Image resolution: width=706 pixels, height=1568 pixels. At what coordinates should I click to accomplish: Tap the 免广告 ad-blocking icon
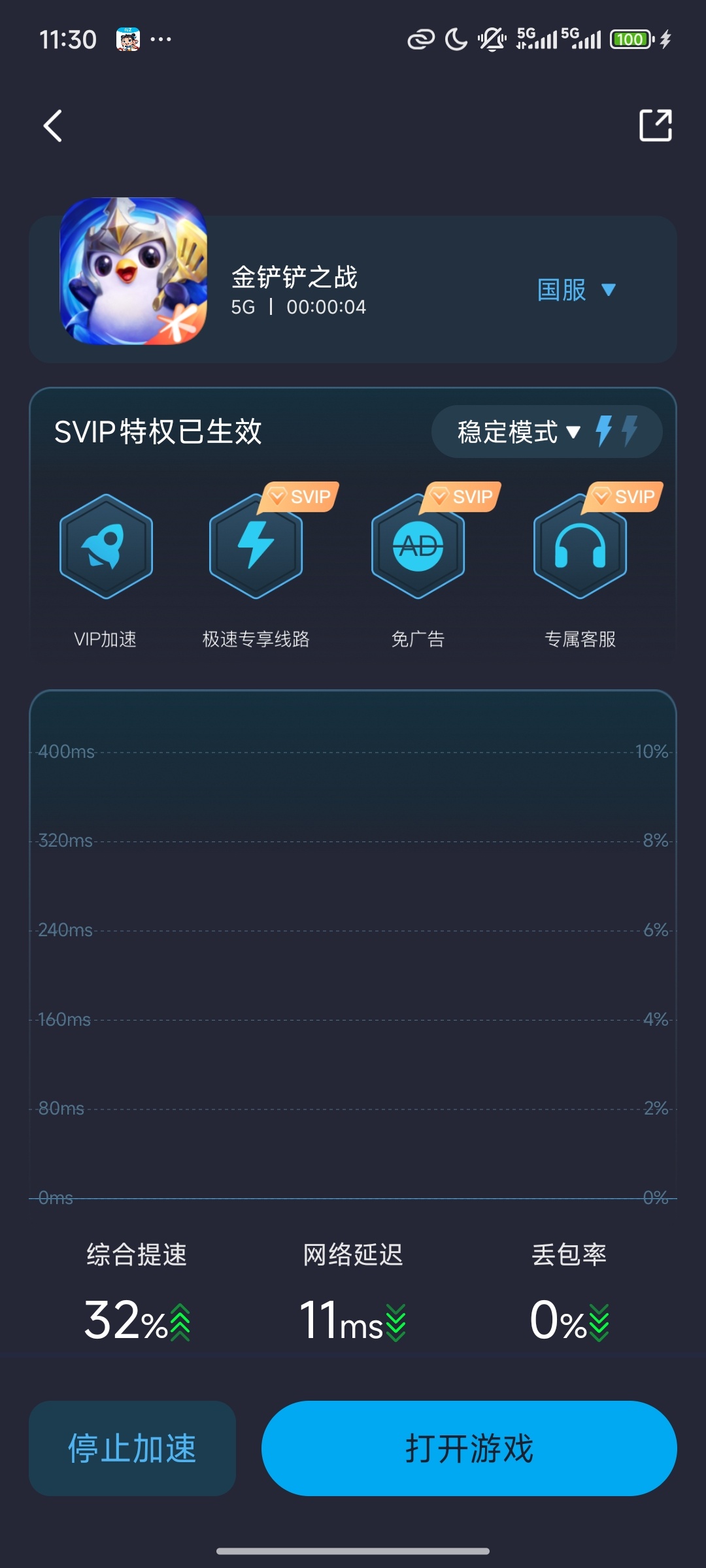[x=418, y=552]
